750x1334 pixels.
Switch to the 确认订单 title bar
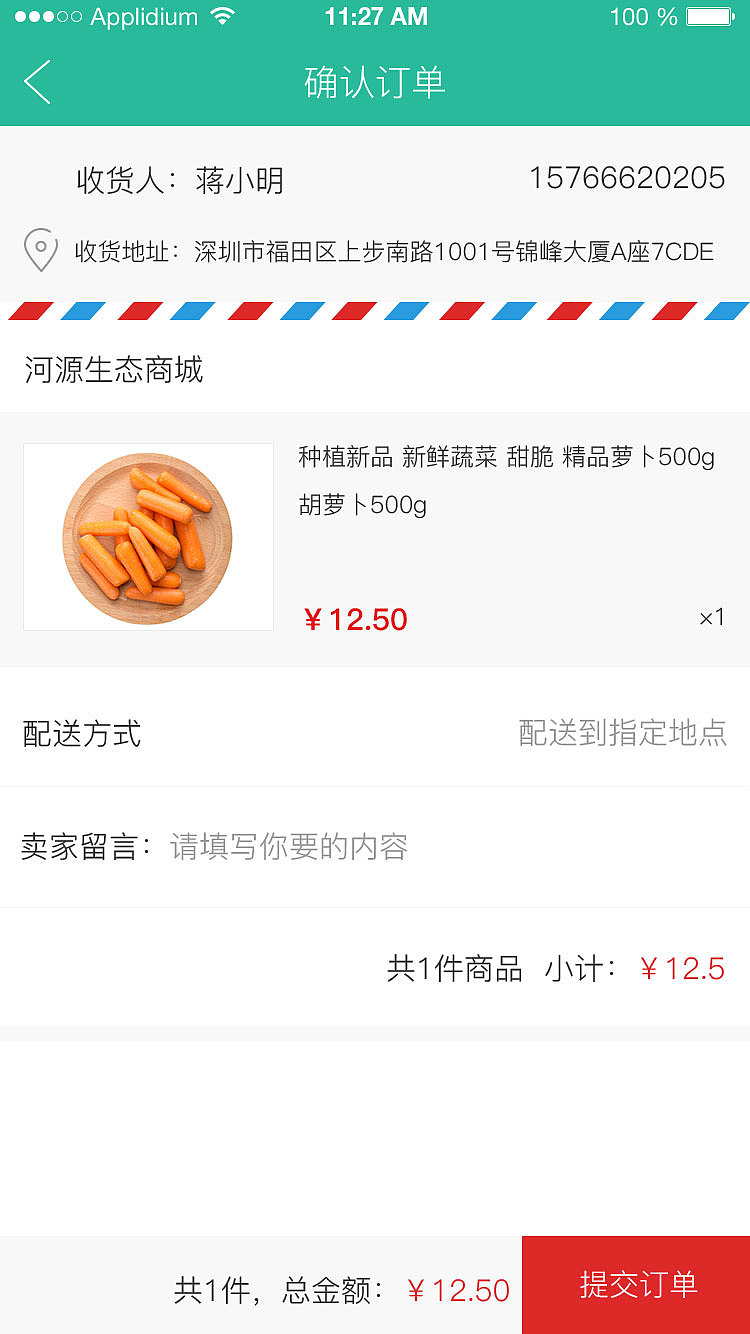tap(375, 82)
